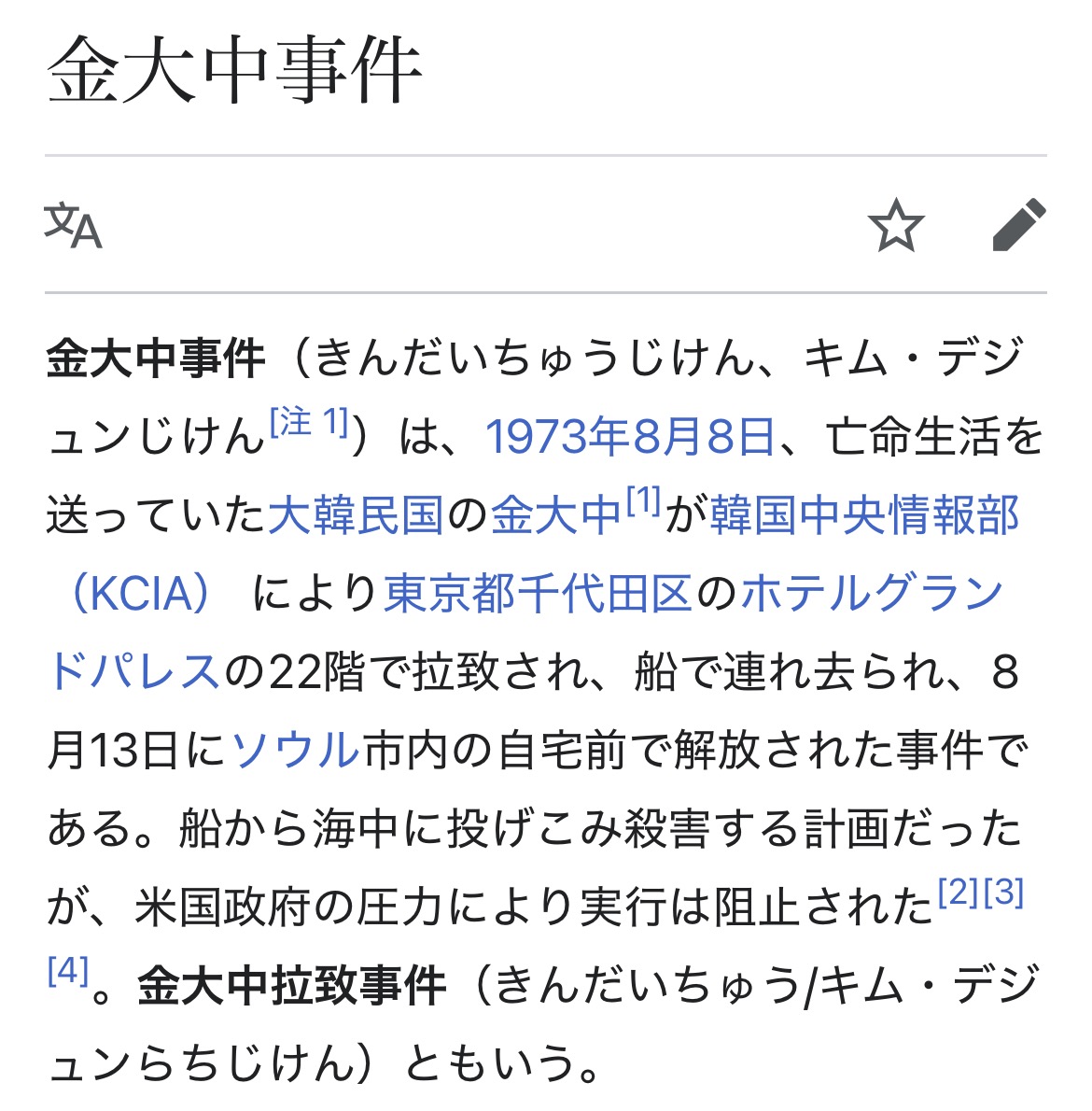View citation [3]

(x=1004, y=893)
